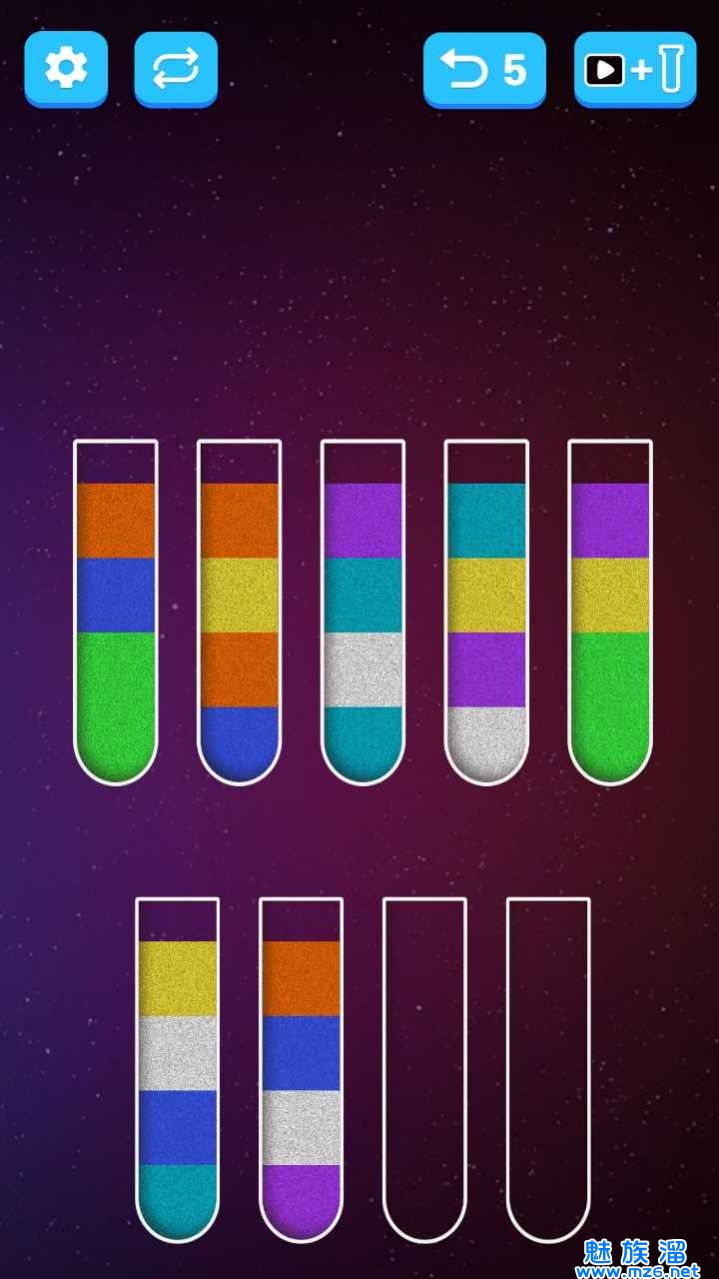Select tube with orange, blue, white, purple
The image size is (719, 1279).
click(301, 1070)
